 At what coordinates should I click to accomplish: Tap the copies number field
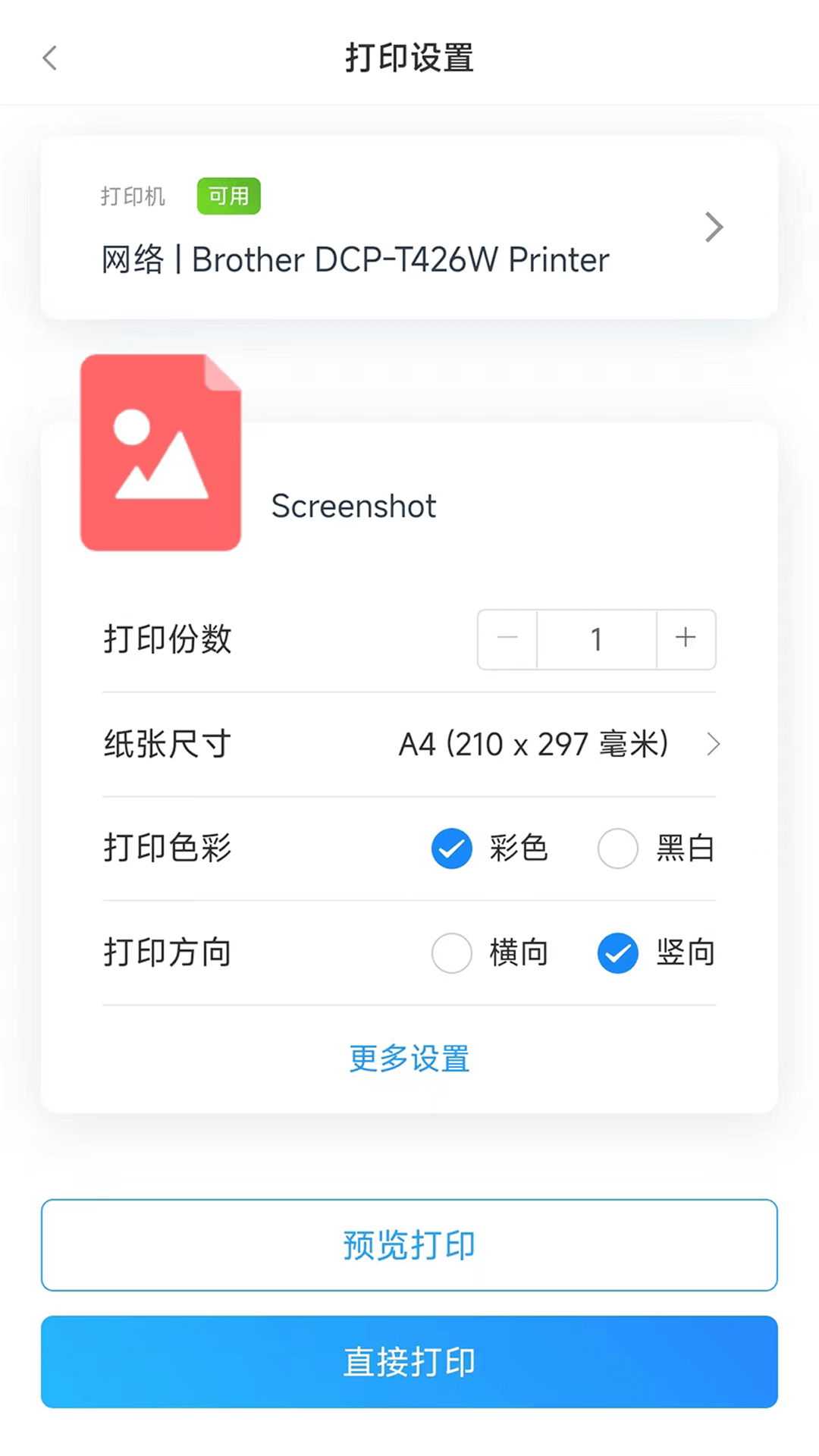(597, 639)
